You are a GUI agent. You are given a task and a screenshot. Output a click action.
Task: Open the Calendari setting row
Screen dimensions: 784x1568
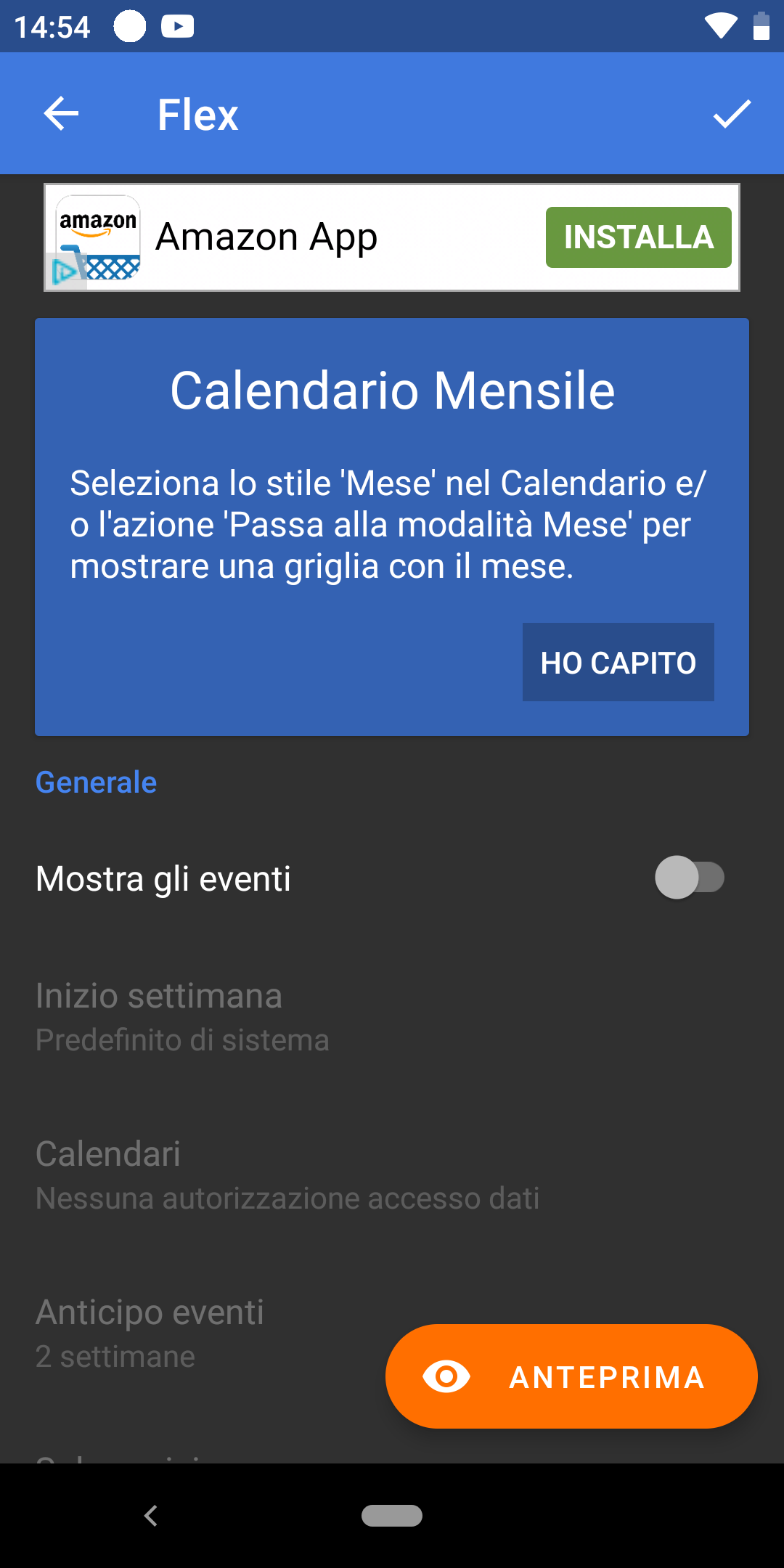coord(392,1175)
